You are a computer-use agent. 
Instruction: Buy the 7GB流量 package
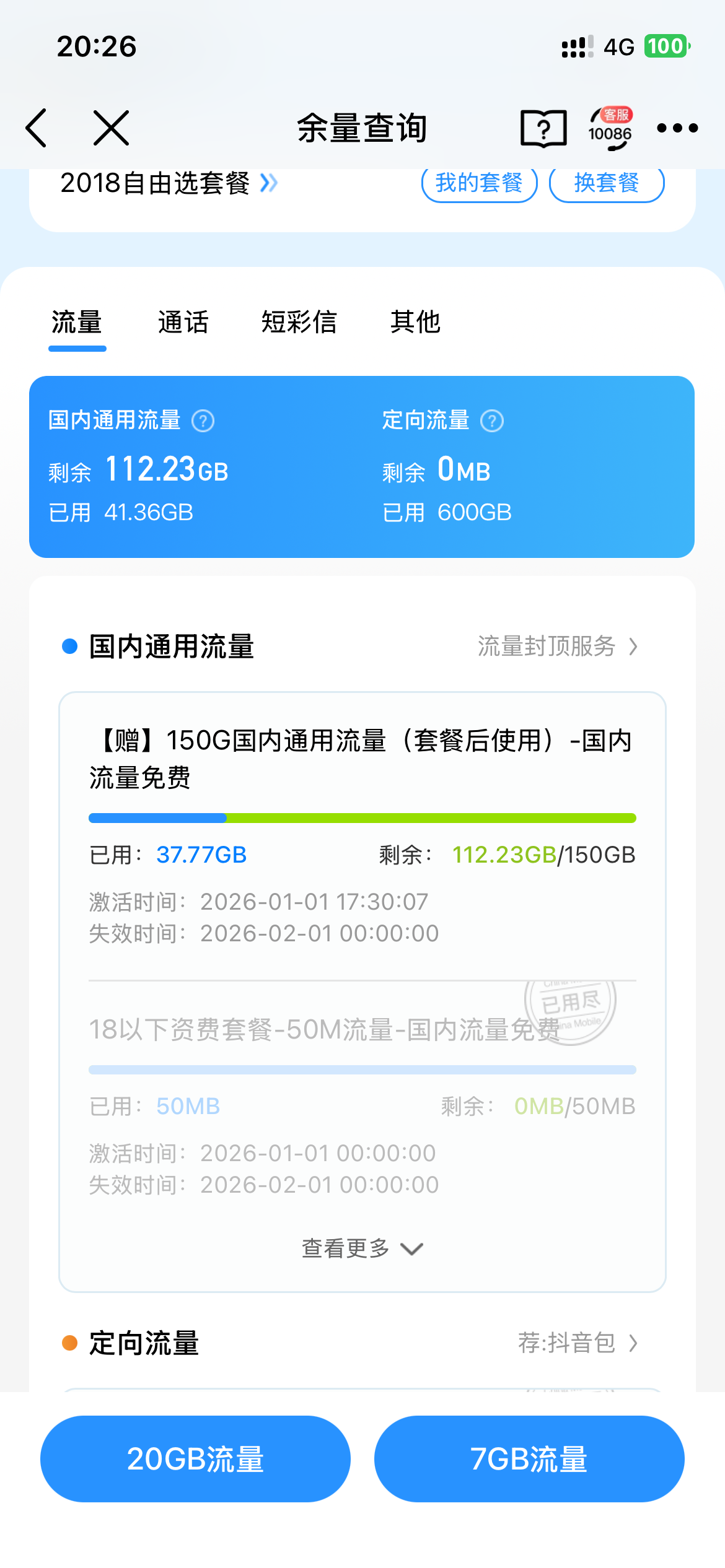[x=529, y=1459]
